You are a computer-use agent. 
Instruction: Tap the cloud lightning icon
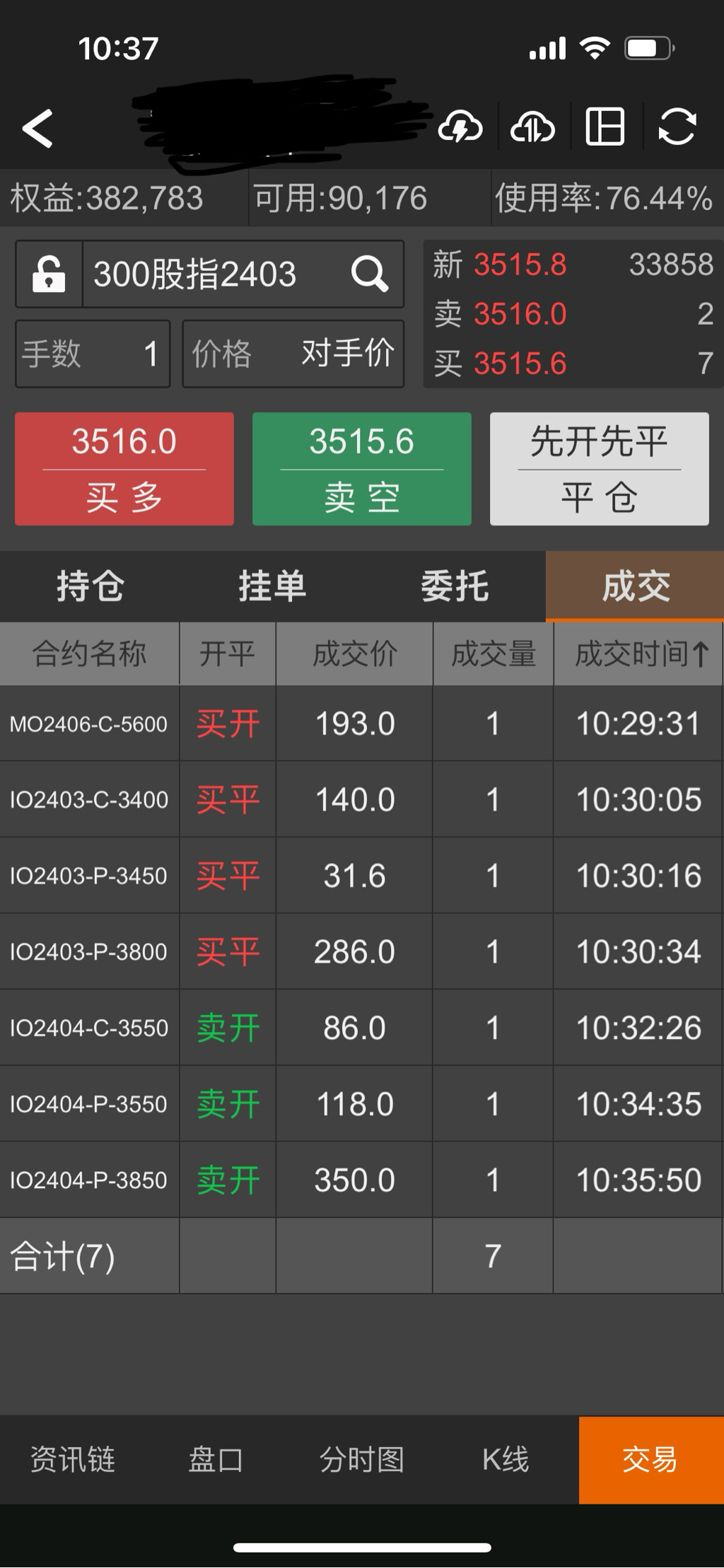point(460,128)
